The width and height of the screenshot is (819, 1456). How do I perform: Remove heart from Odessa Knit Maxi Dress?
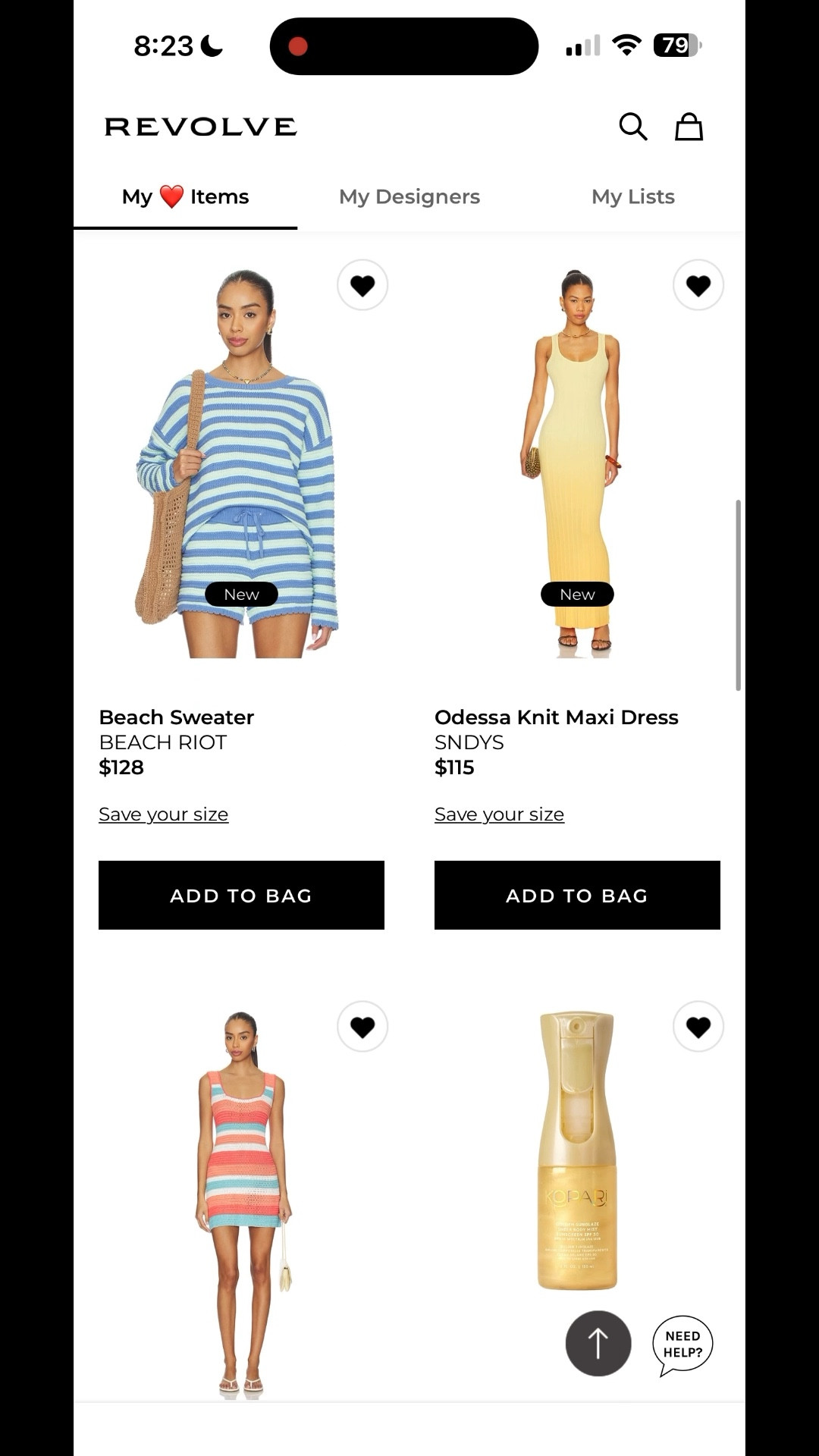click(x=698, y=285)
